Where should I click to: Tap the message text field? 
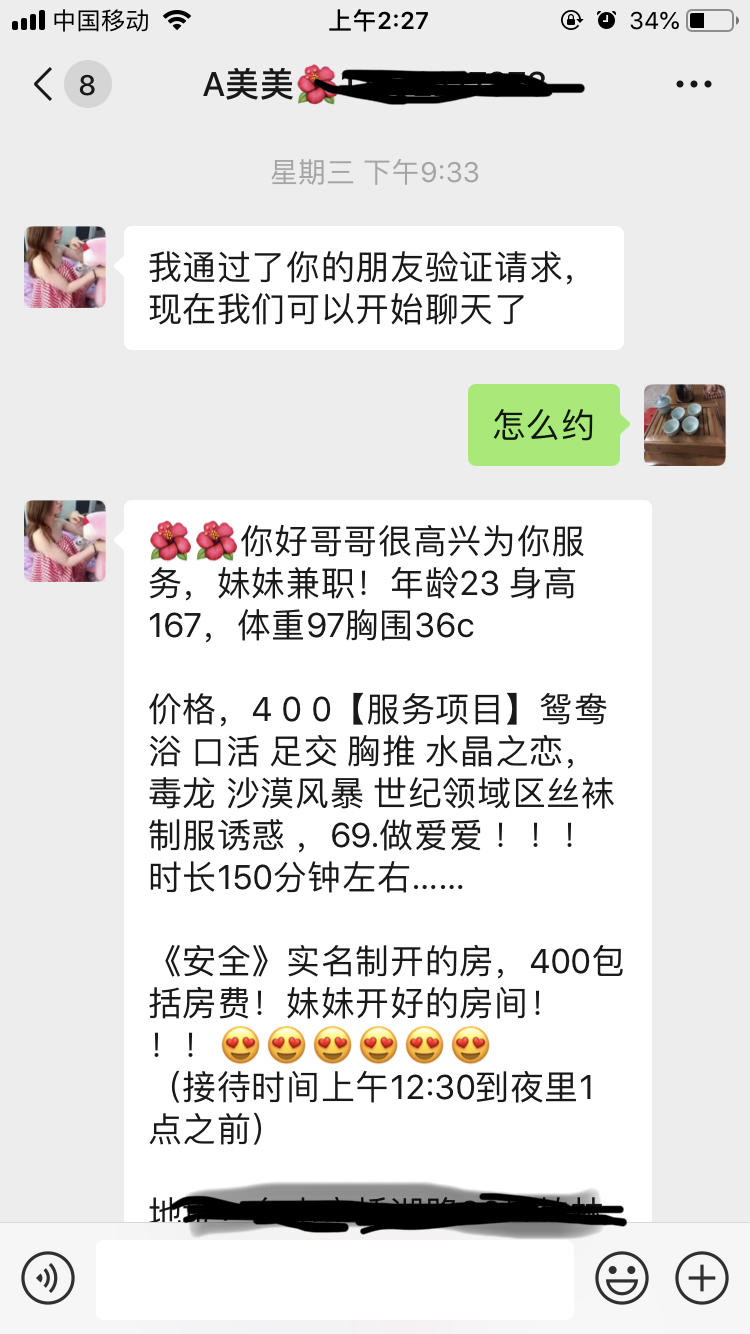pyautogui.click(x=335, y=1279)
